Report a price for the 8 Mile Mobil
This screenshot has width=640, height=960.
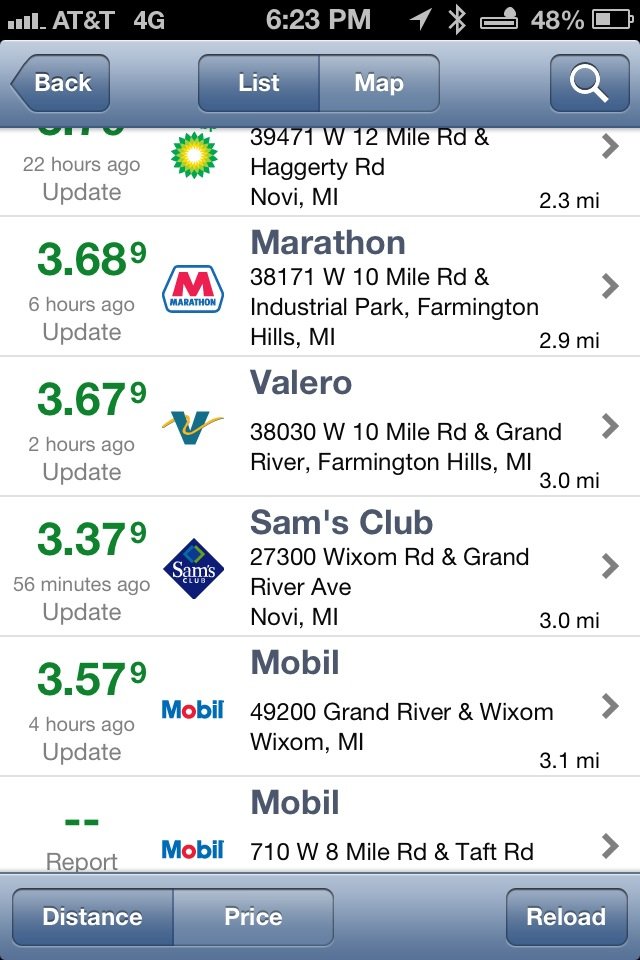coord(82,860)
